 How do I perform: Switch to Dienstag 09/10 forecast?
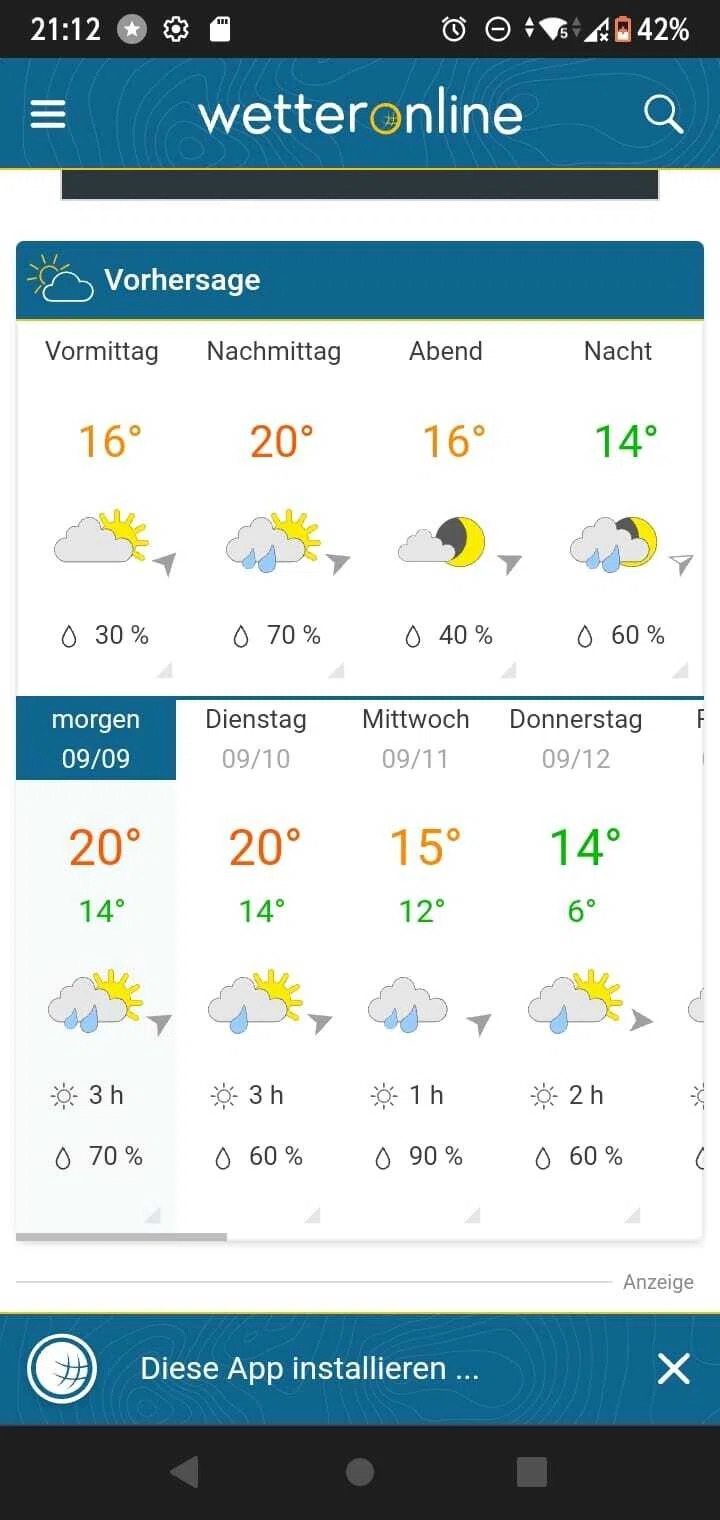pyautogui.click(x=256, y=739)
